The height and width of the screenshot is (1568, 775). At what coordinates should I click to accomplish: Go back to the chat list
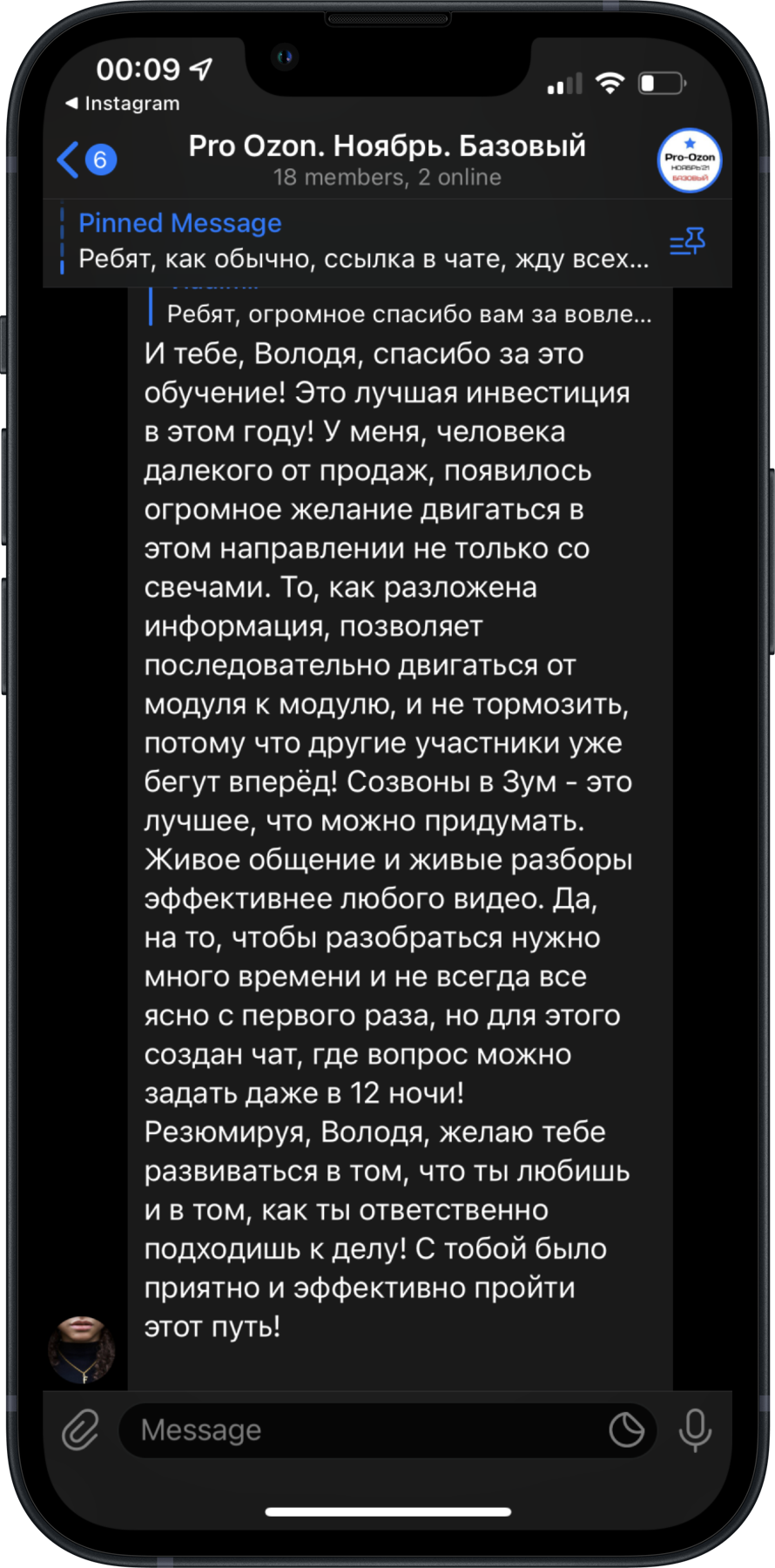(86, 159)
